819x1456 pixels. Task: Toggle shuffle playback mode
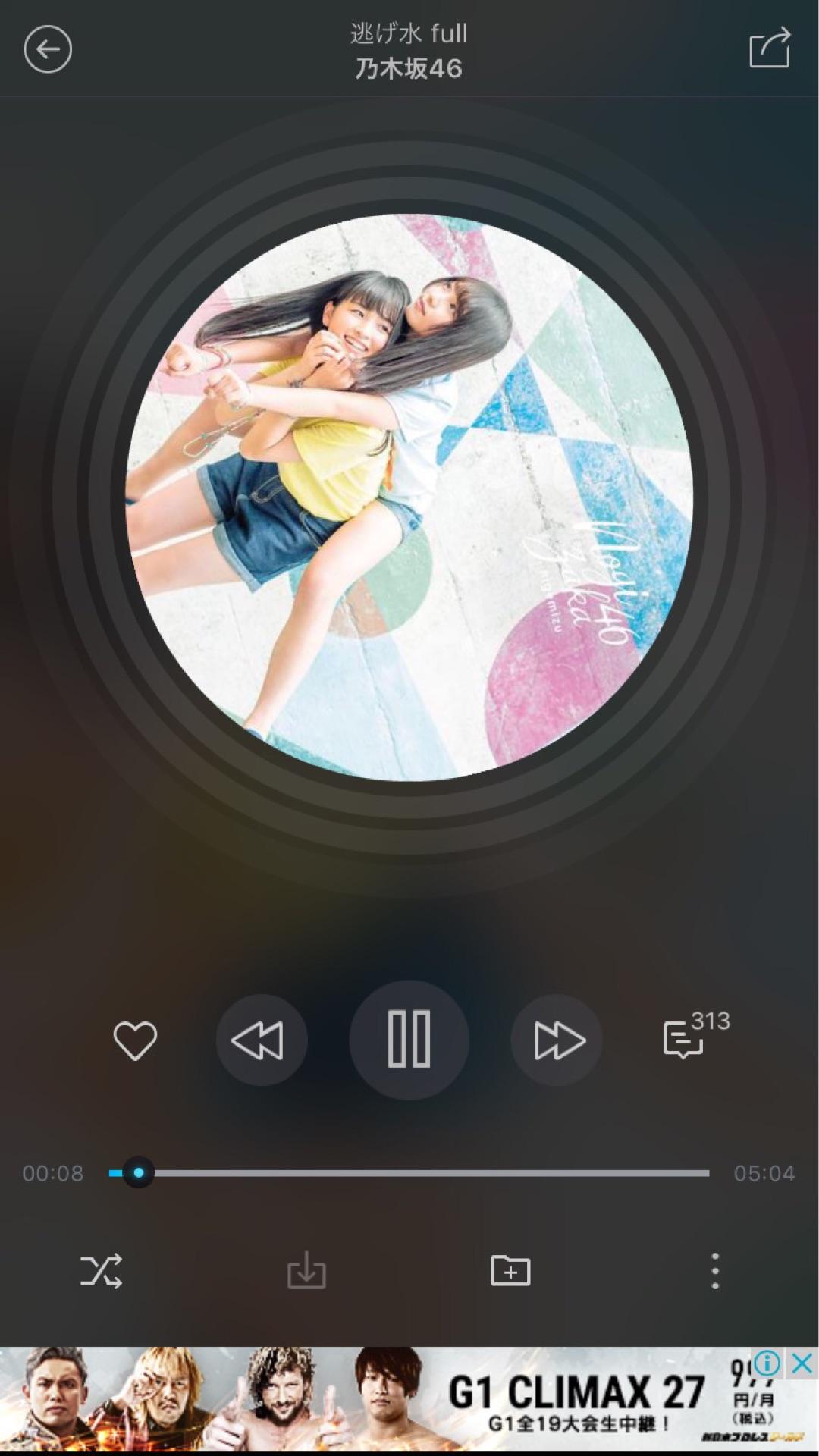(x=102, y=1271)
